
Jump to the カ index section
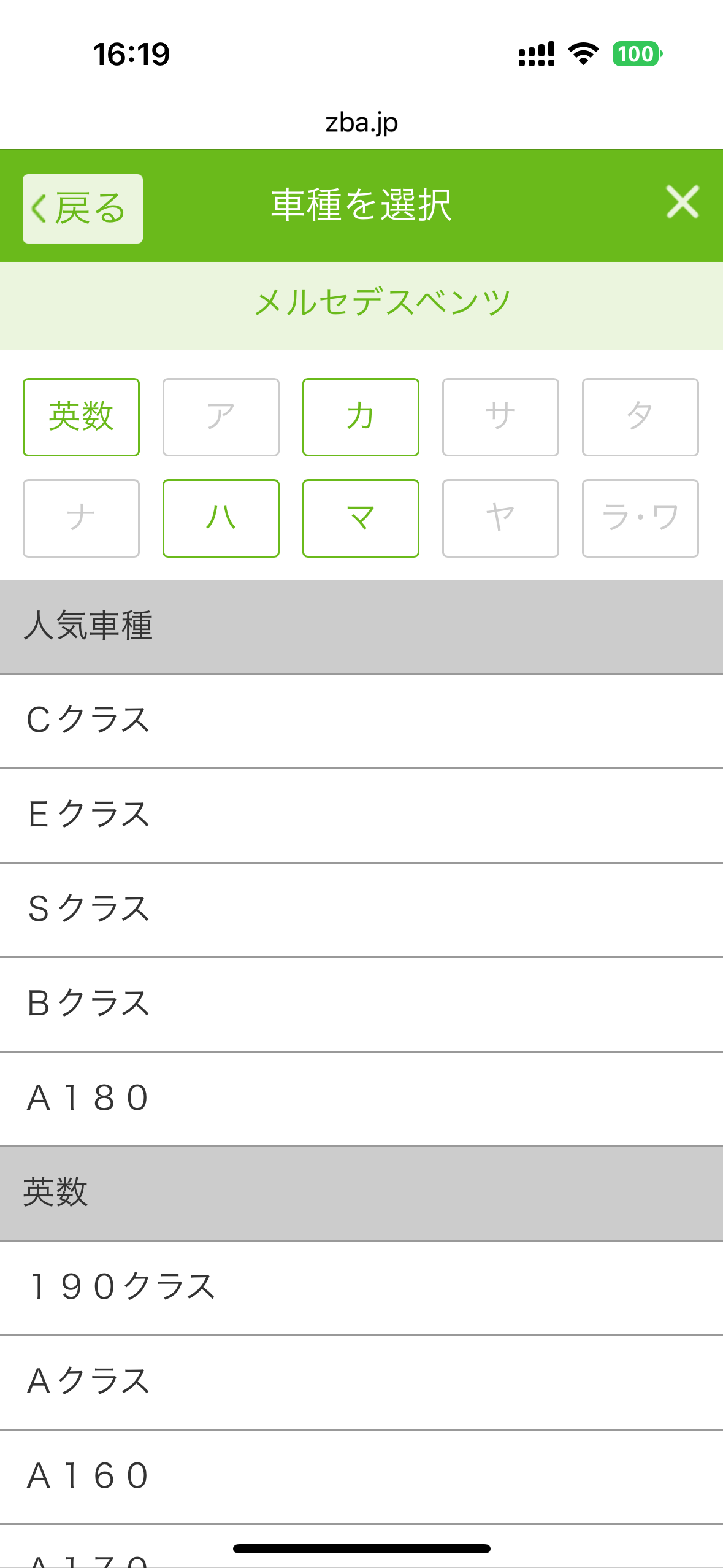(x=361, y=417)
